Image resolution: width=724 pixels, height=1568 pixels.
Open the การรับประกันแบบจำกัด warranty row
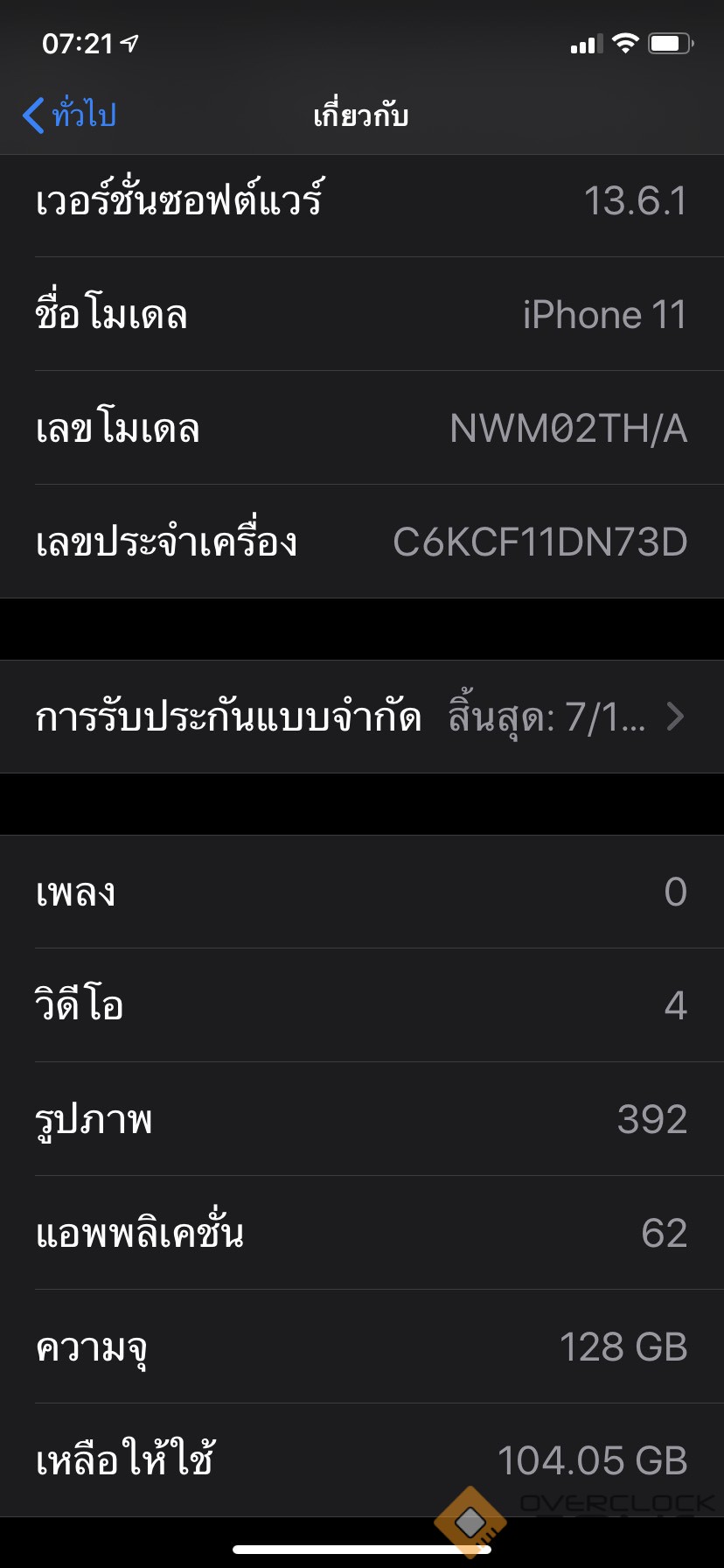pyautogui.click(x=361, y=717)
